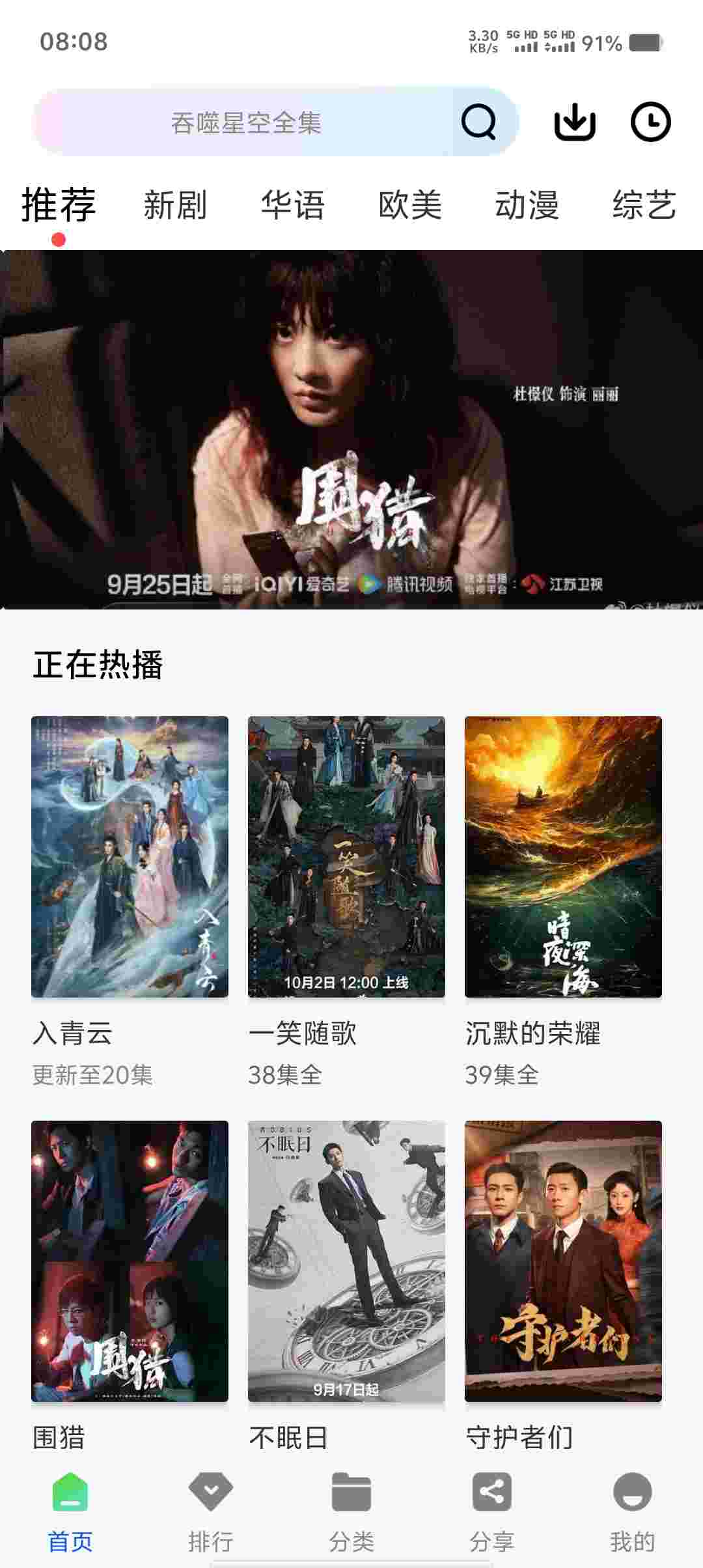Image resolution: width=703 pixels, height=1568 pixels.
Task: Select the 不眠日 show card
Action: pos(346,1261)
